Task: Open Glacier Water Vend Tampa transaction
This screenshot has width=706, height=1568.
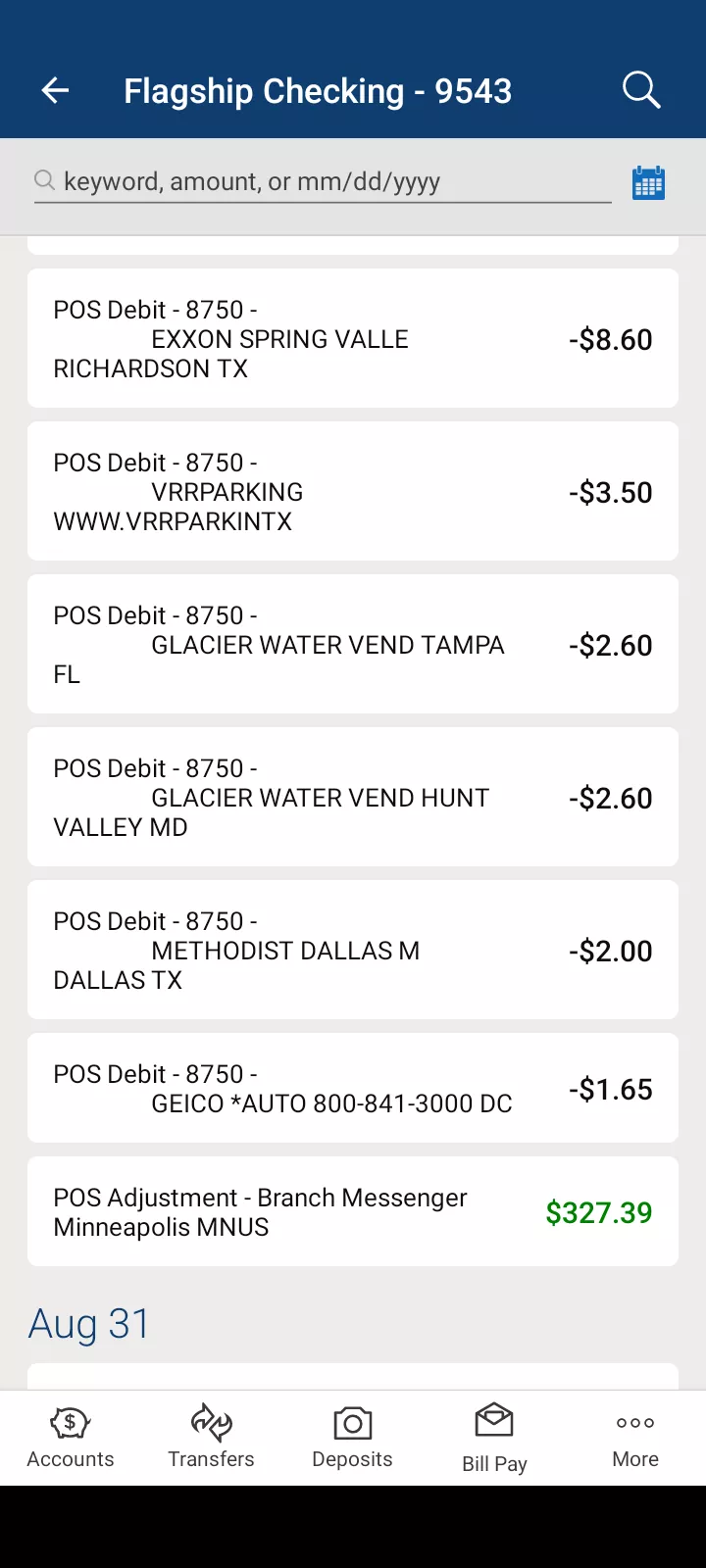Action: coord(353,645)
